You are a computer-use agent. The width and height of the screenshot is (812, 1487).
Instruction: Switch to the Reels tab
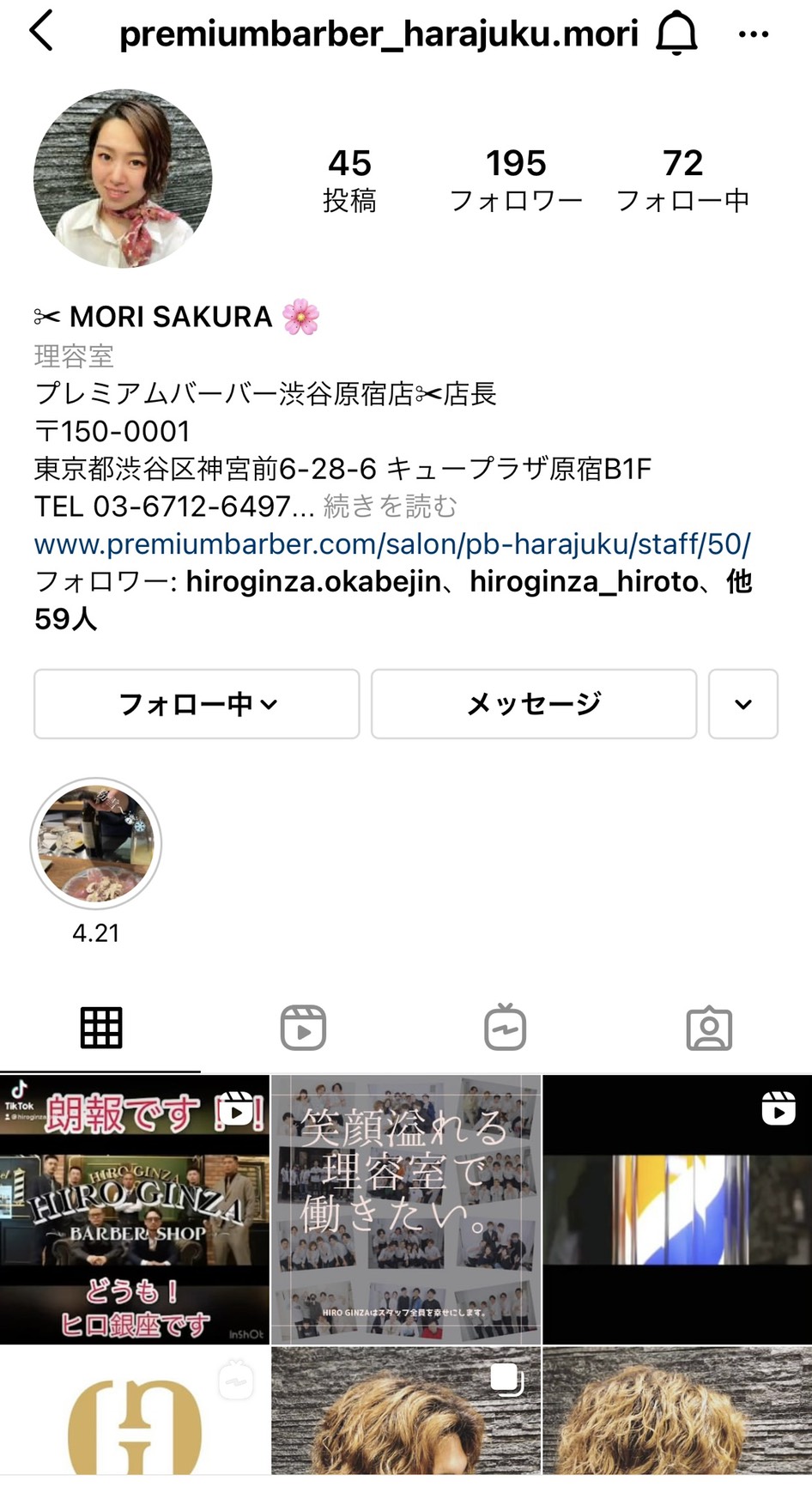pos(303,1028)
